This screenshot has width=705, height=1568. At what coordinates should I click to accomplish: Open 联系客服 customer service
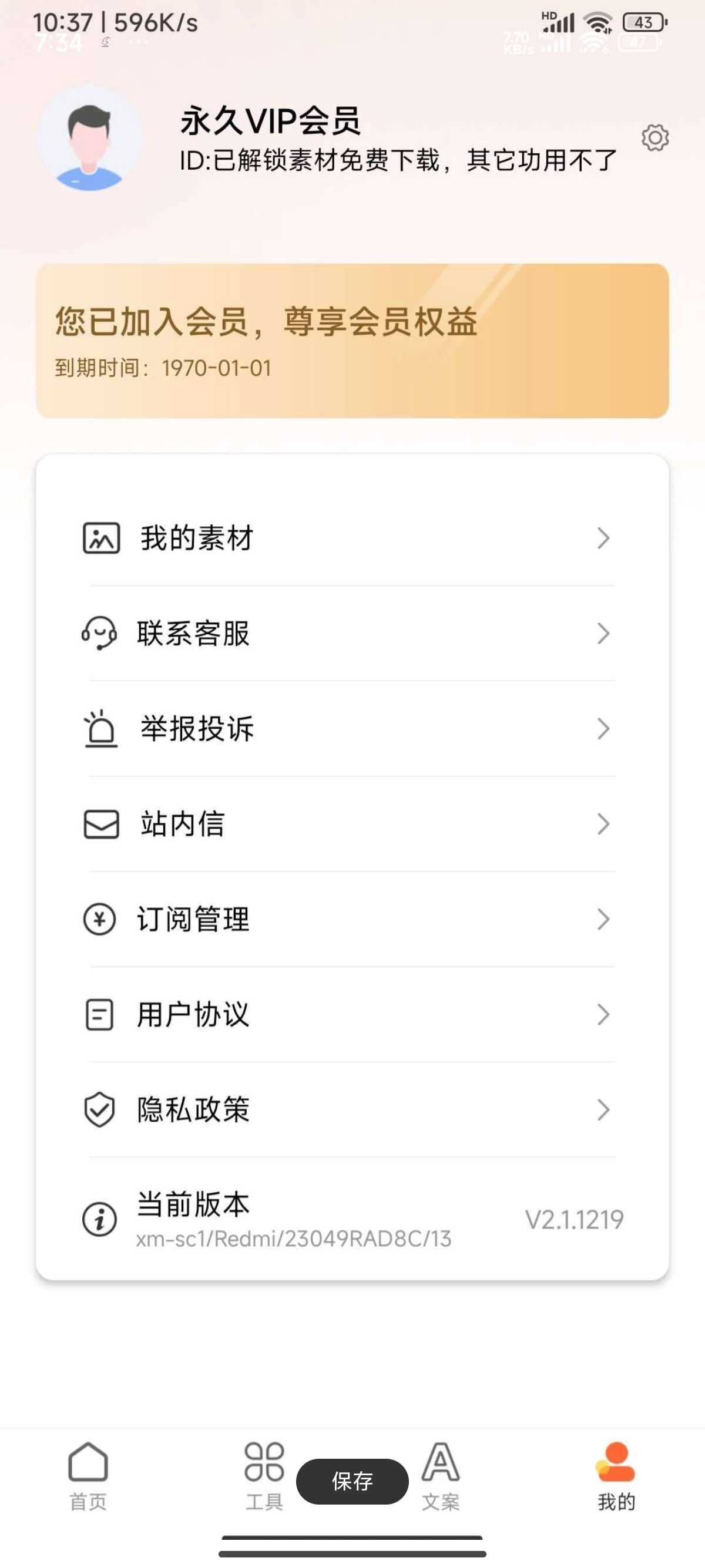[x=352, y=633]
